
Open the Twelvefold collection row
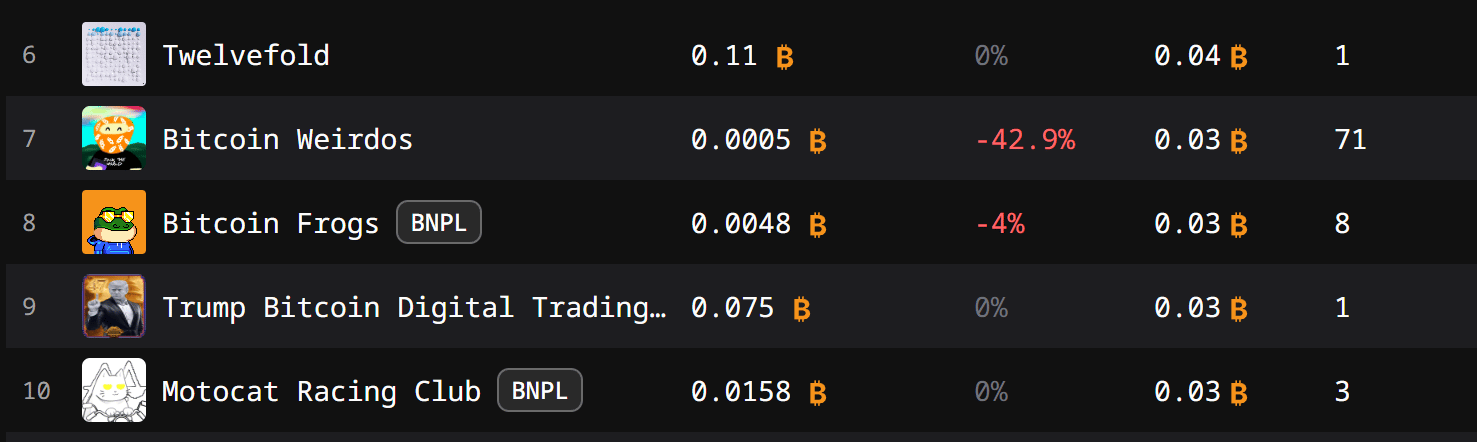tap(246, 55)
